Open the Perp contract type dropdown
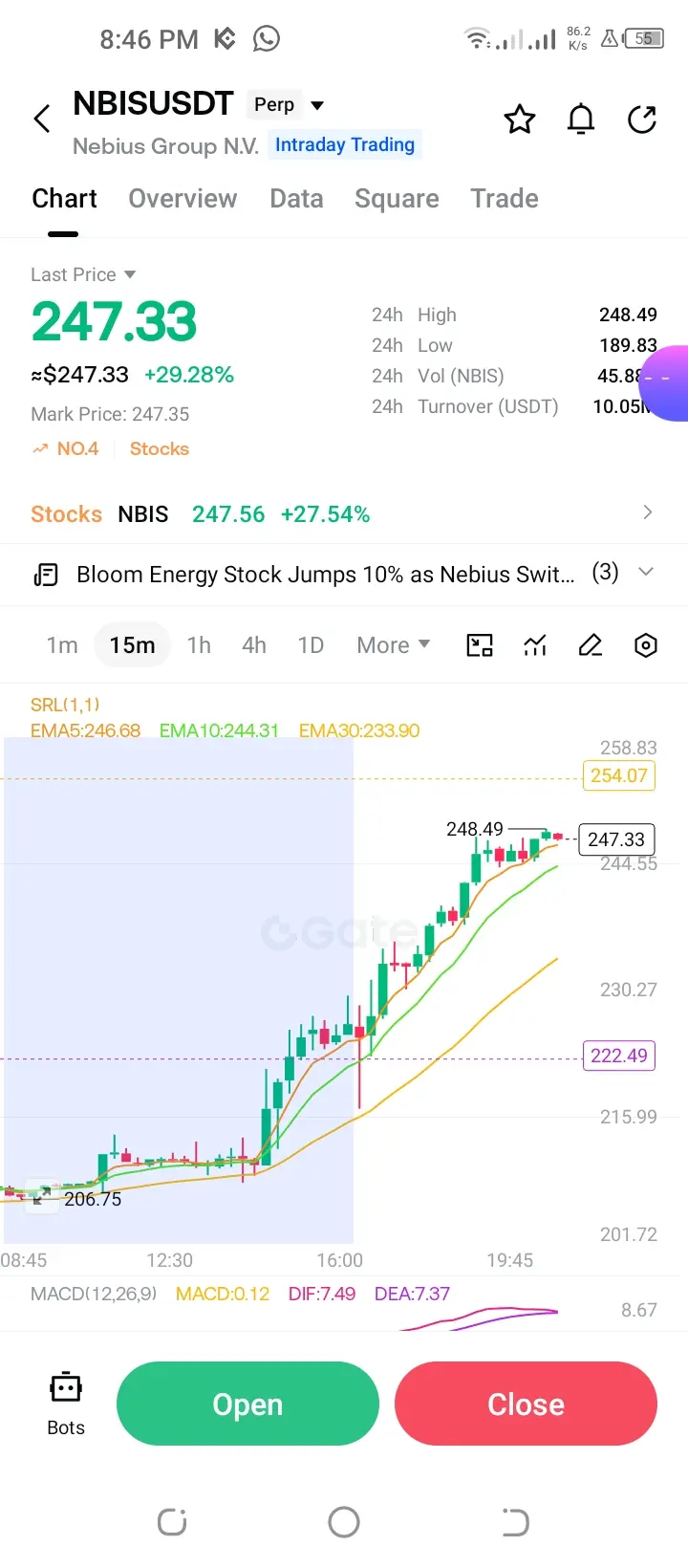Image resolution: width=688 pixels, height=1568 pixels. 287,104
